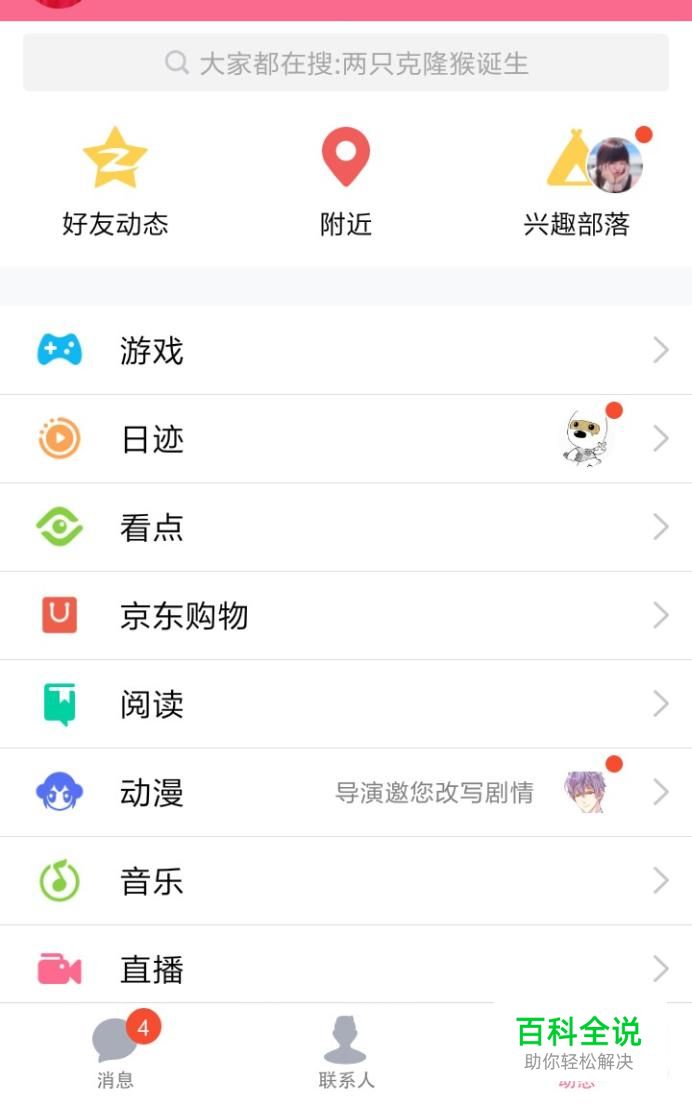Open the 看点 row
The height and width of the screenshot is (1106, 692).
pyautogui.click(x=346, y=527)
